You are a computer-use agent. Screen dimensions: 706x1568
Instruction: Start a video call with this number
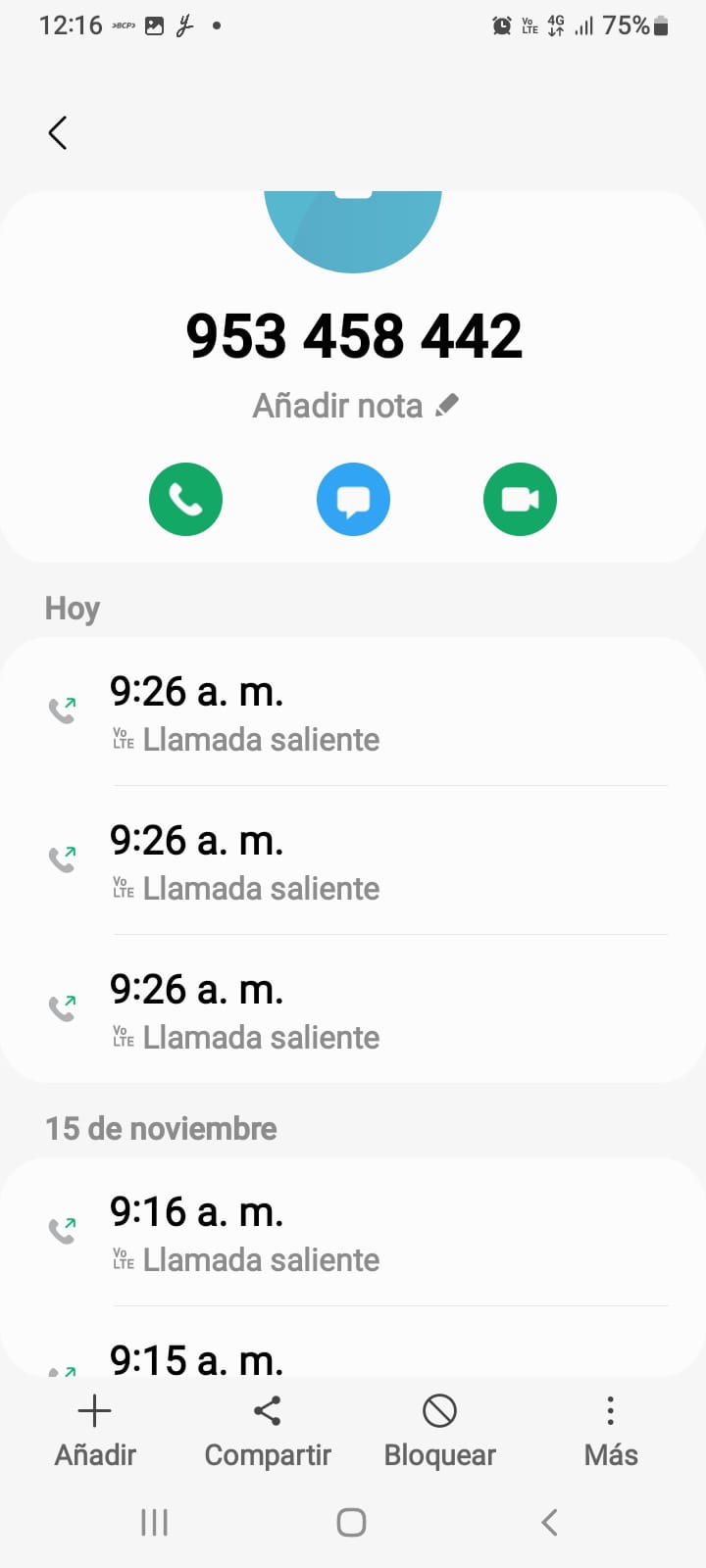[x=520, y=499]
